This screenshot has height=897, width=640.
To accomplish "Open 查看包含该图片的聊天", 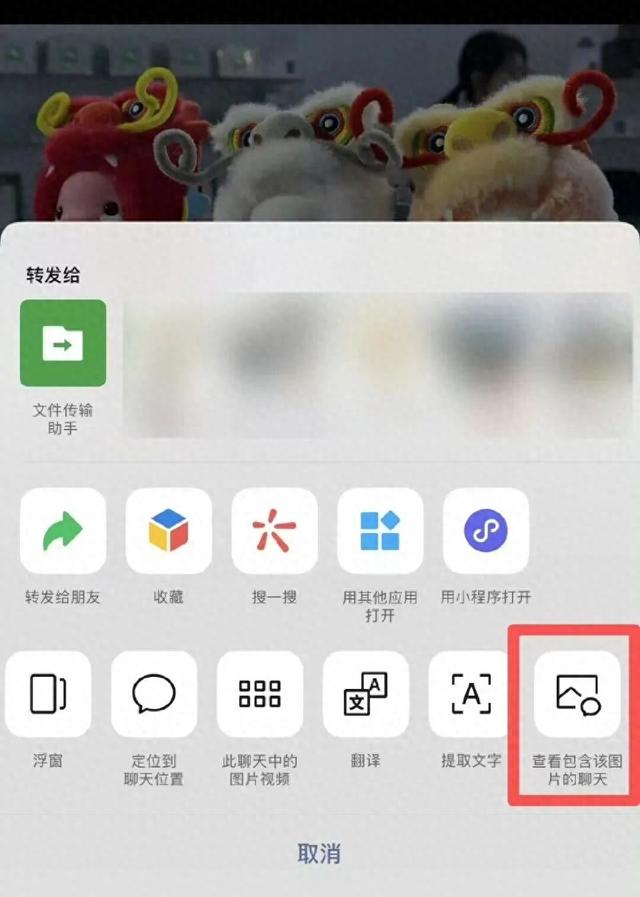I will click(x=577, y=693).
